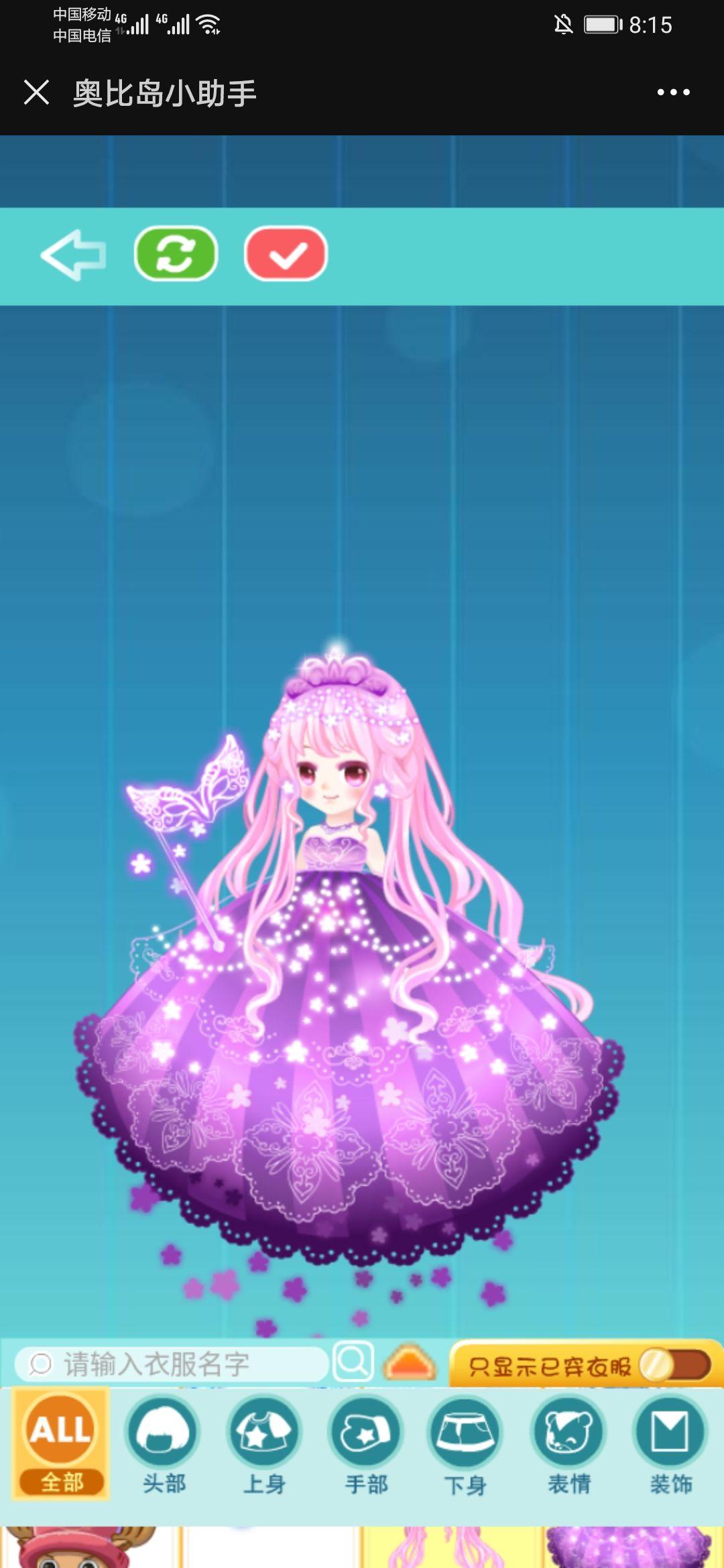
Task: Switch to the 上身 category
Action: click(x=264, y=1445)
